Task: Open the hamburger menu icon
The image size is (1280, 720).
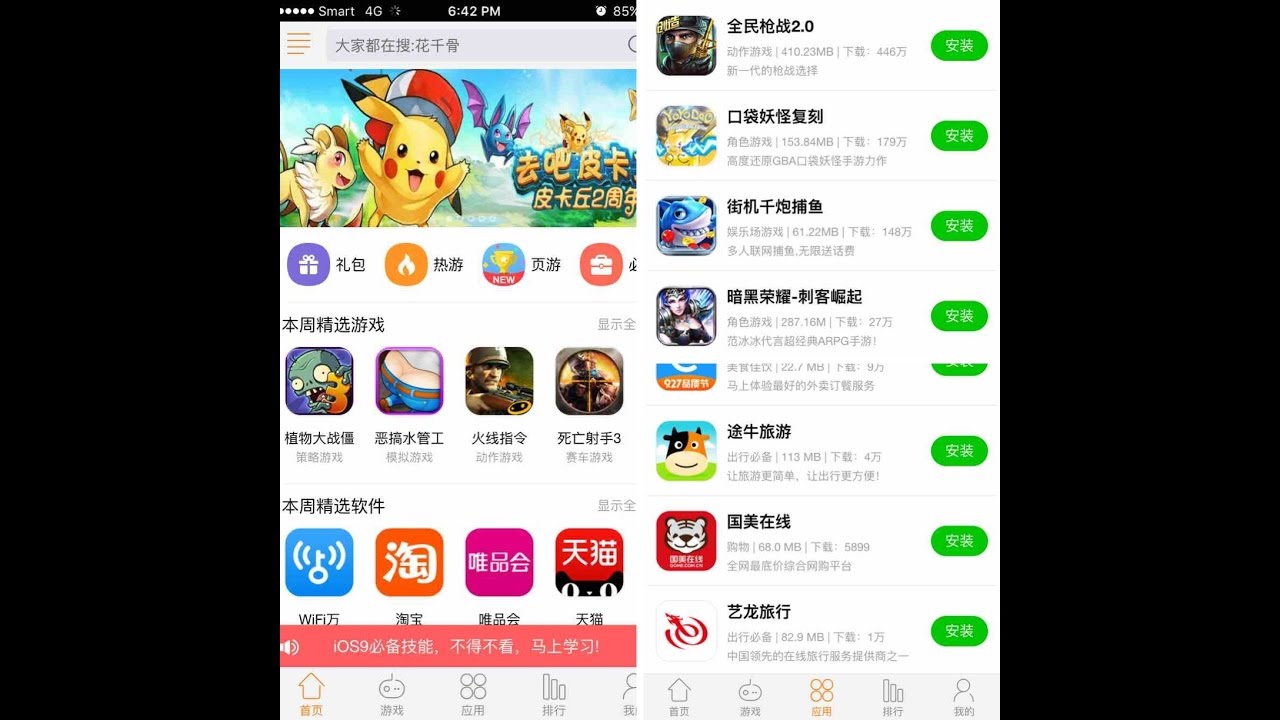Action: [298, 44]
